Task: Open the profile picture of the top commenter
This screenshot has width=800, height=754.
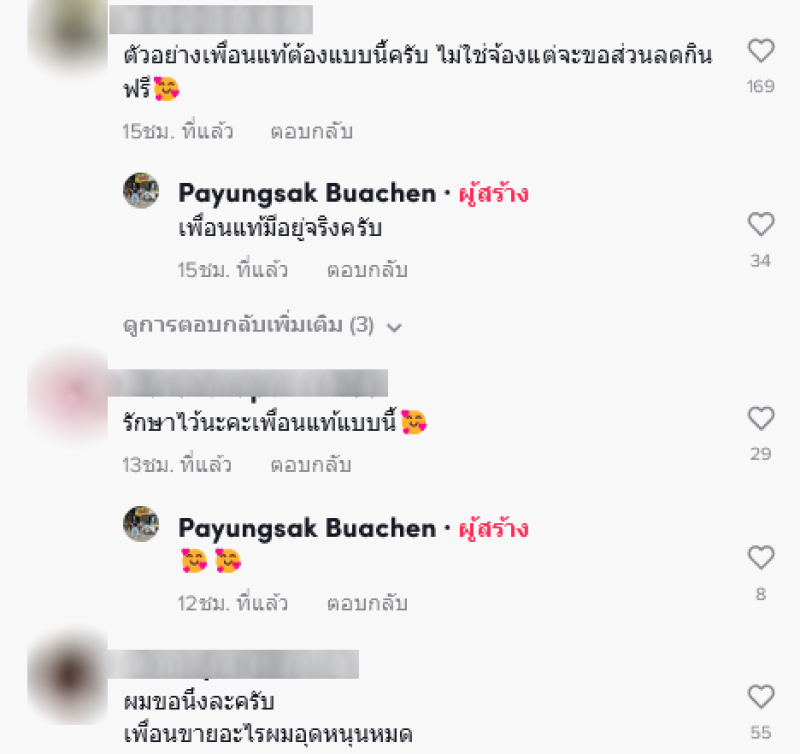Action: coord(68,30)
